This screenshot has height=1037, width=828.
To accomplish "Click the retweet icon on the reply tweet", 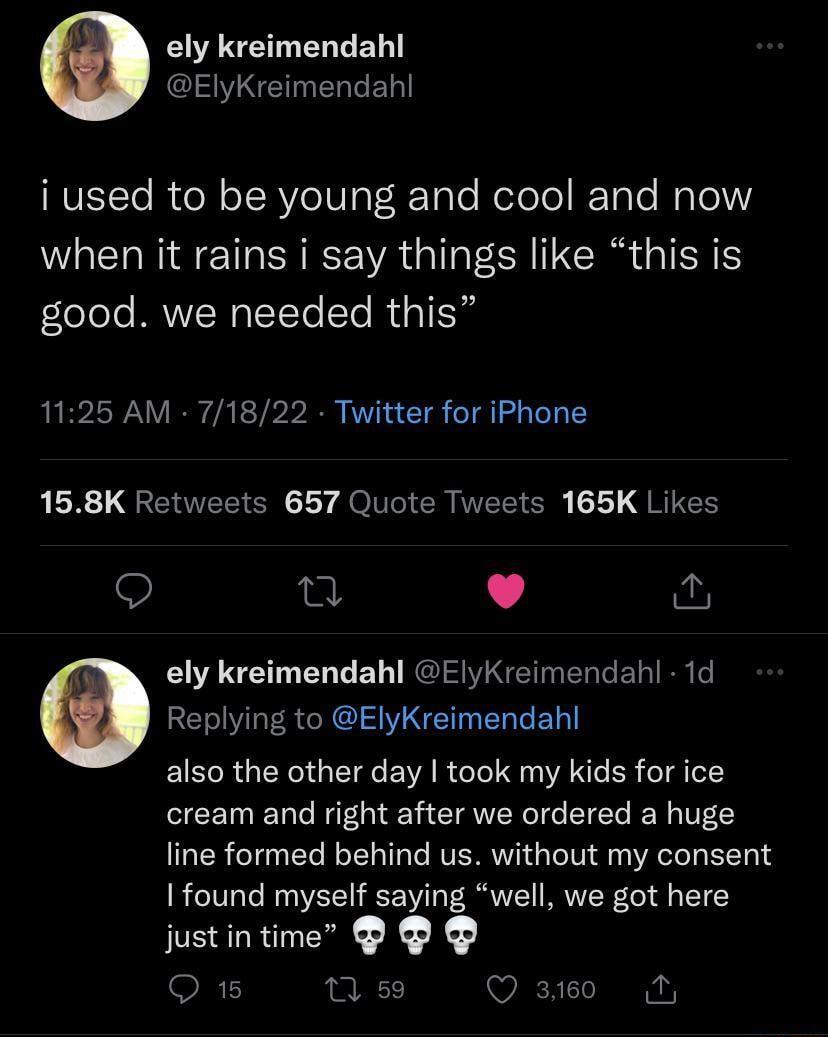I will [343, 989].
